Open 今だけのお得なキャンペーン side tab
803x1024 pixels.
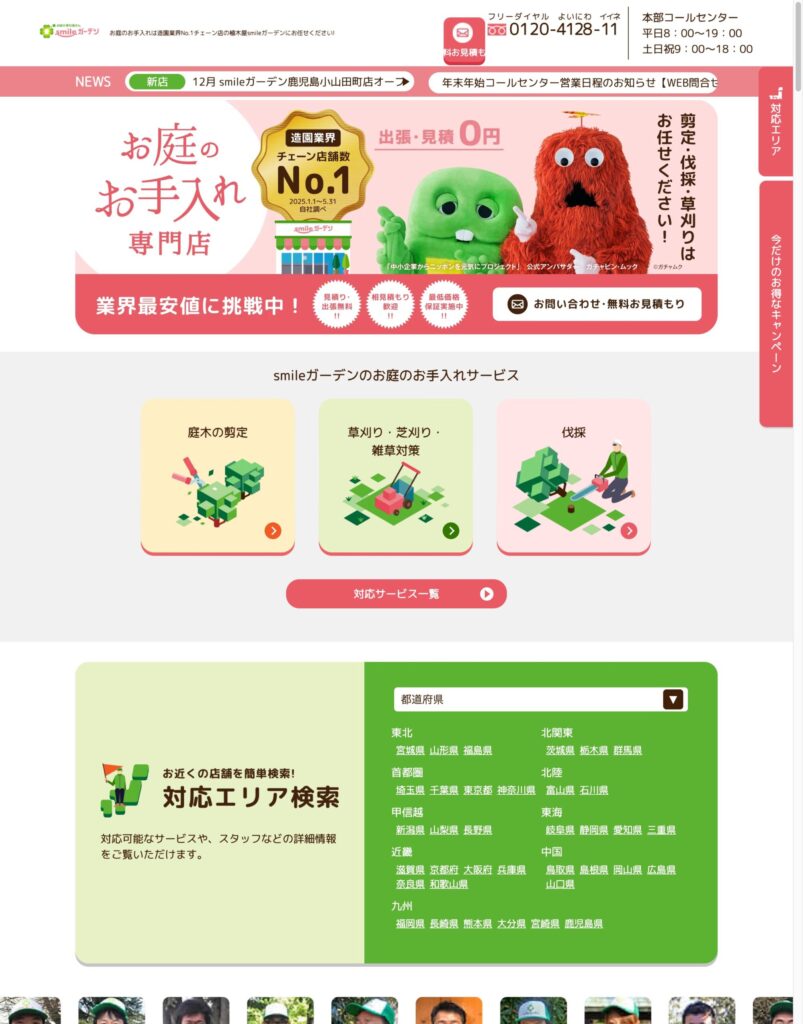click(x=776, y=303)
